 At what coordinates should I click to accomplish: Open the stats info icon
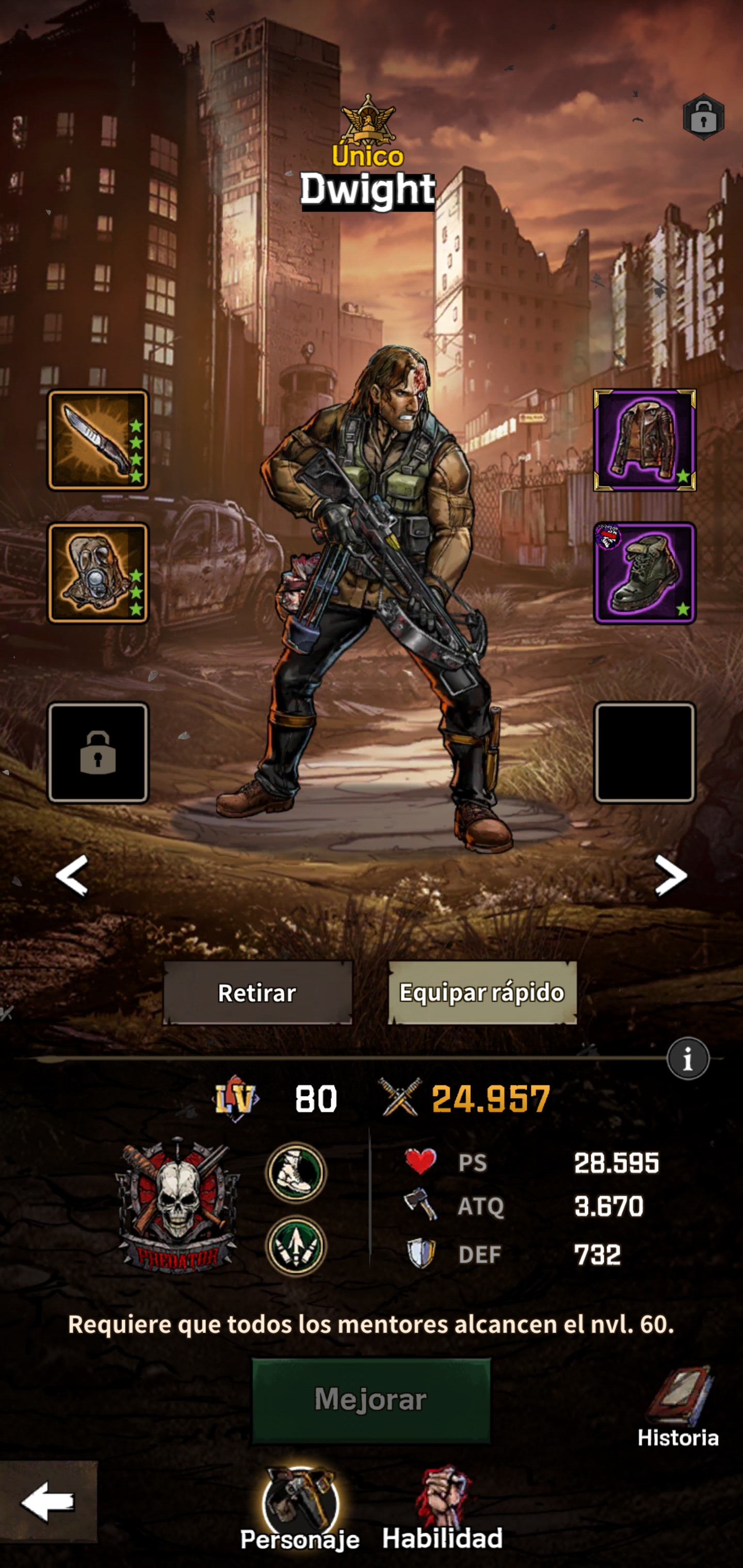click(x=688, y=1059)
